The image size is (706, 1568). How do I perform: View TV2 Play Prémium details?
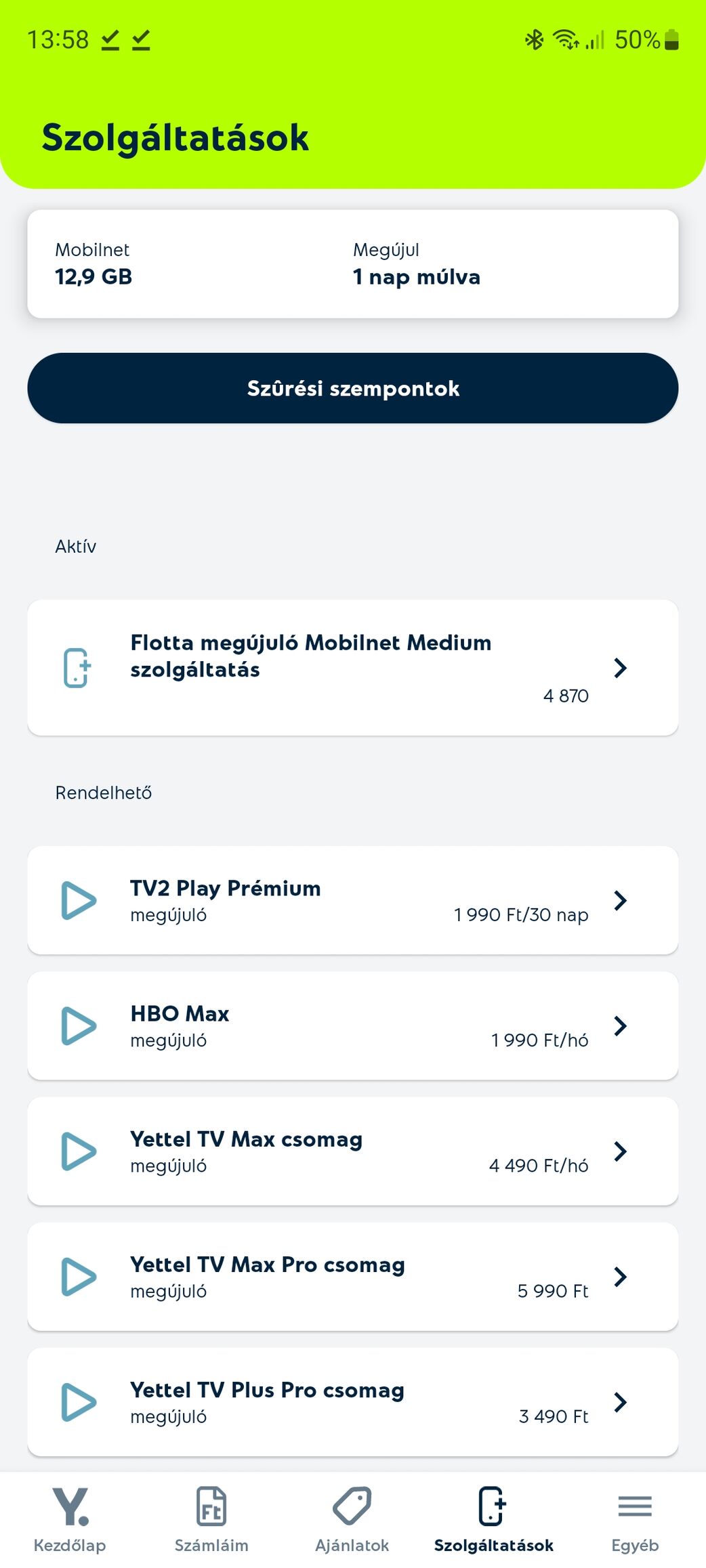click(x=352, y=900)
